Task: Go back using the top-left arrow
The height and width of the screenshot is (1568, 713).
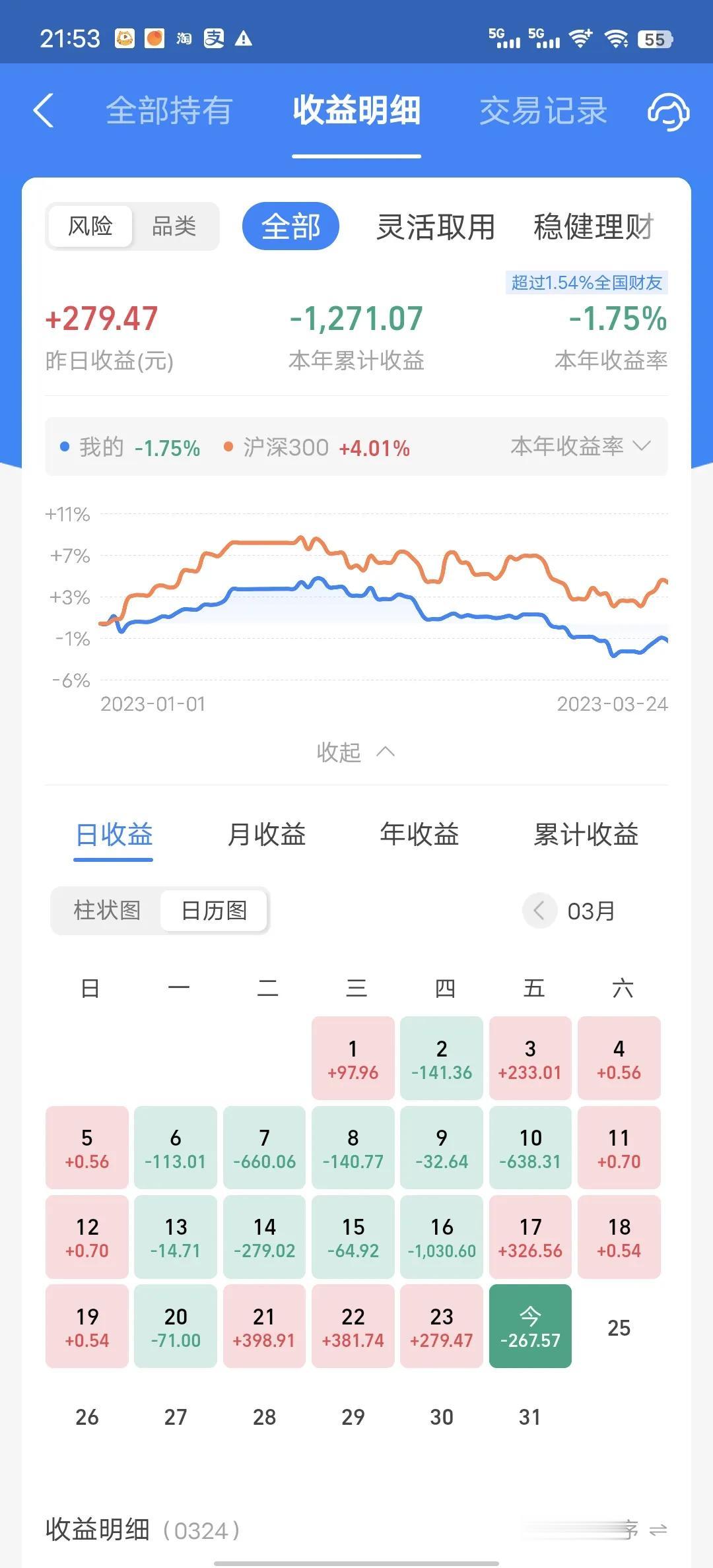Action: 44,110
